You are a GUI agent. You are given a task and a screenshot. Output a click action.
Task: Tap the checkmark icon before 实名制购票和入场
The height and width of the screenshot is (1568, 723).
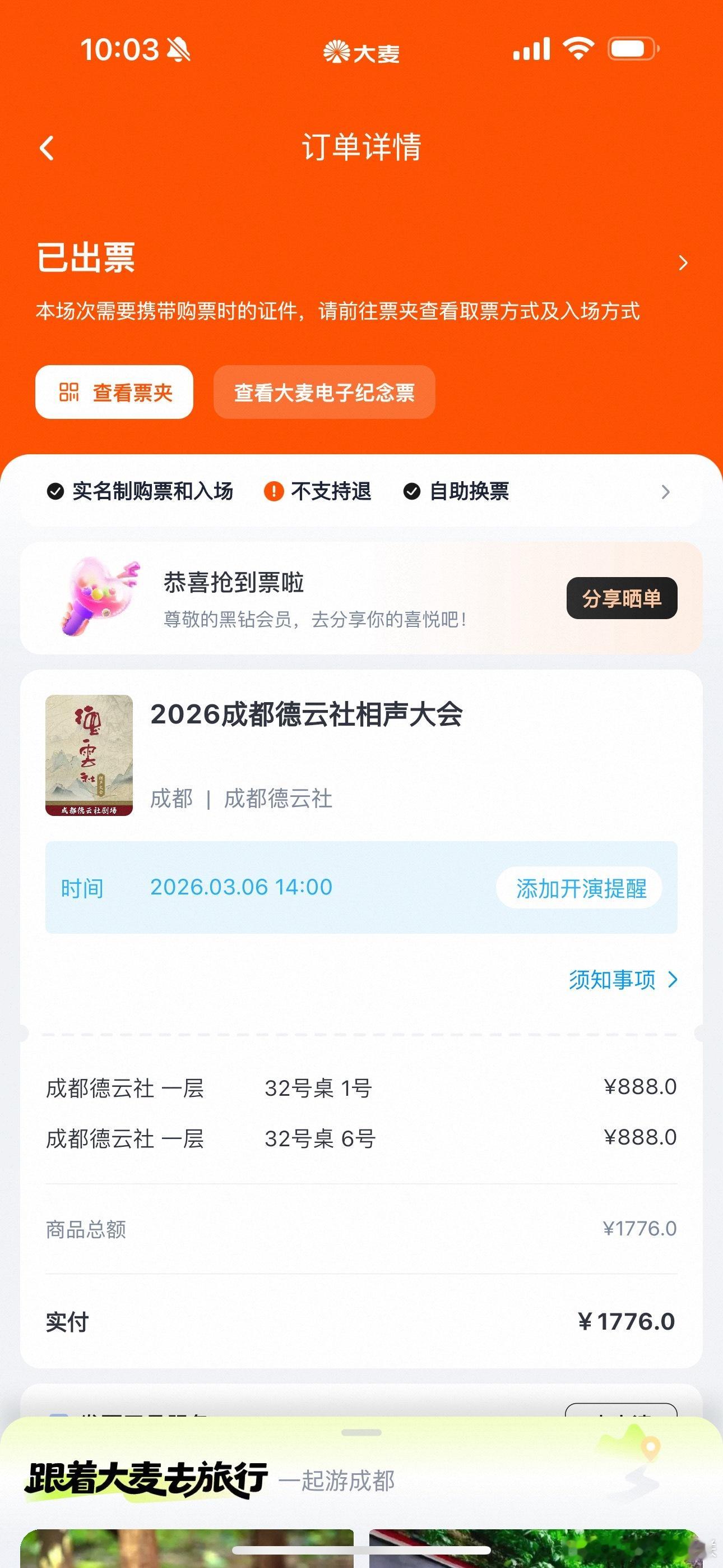coord(55,491)
